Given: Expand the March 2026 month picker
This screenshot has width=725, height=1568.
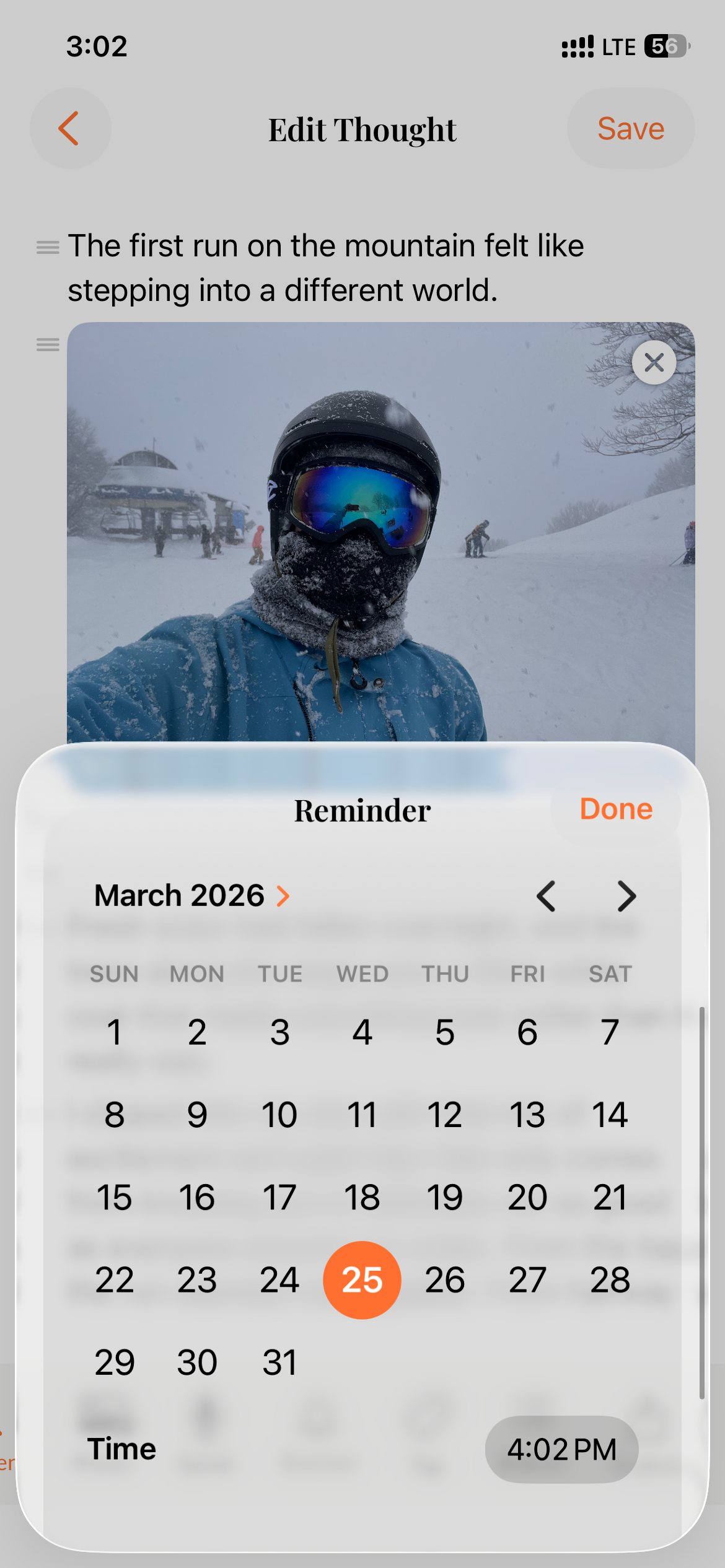Looking at the screenshot, I should click(192, 895).
